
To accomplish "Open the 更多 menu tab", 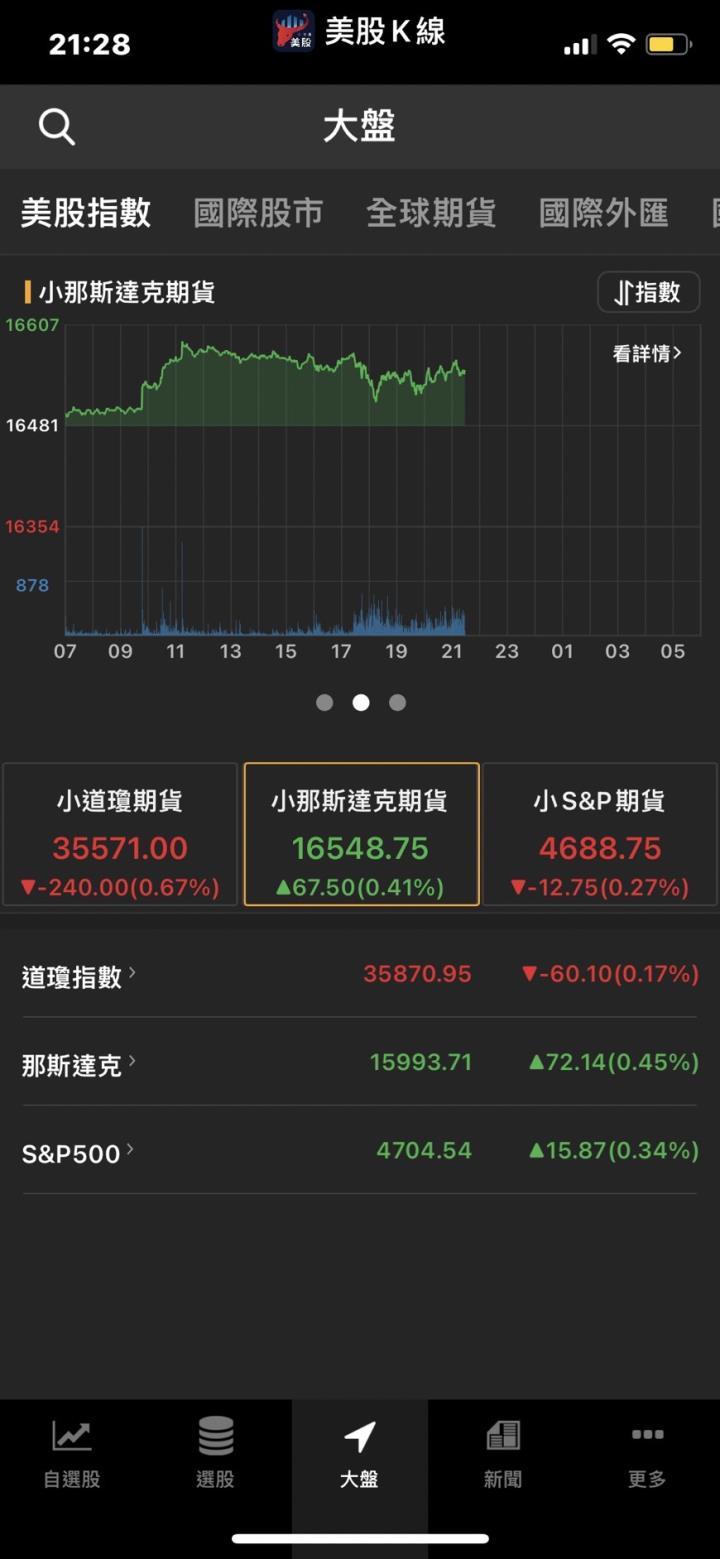I will (647, 1454).
